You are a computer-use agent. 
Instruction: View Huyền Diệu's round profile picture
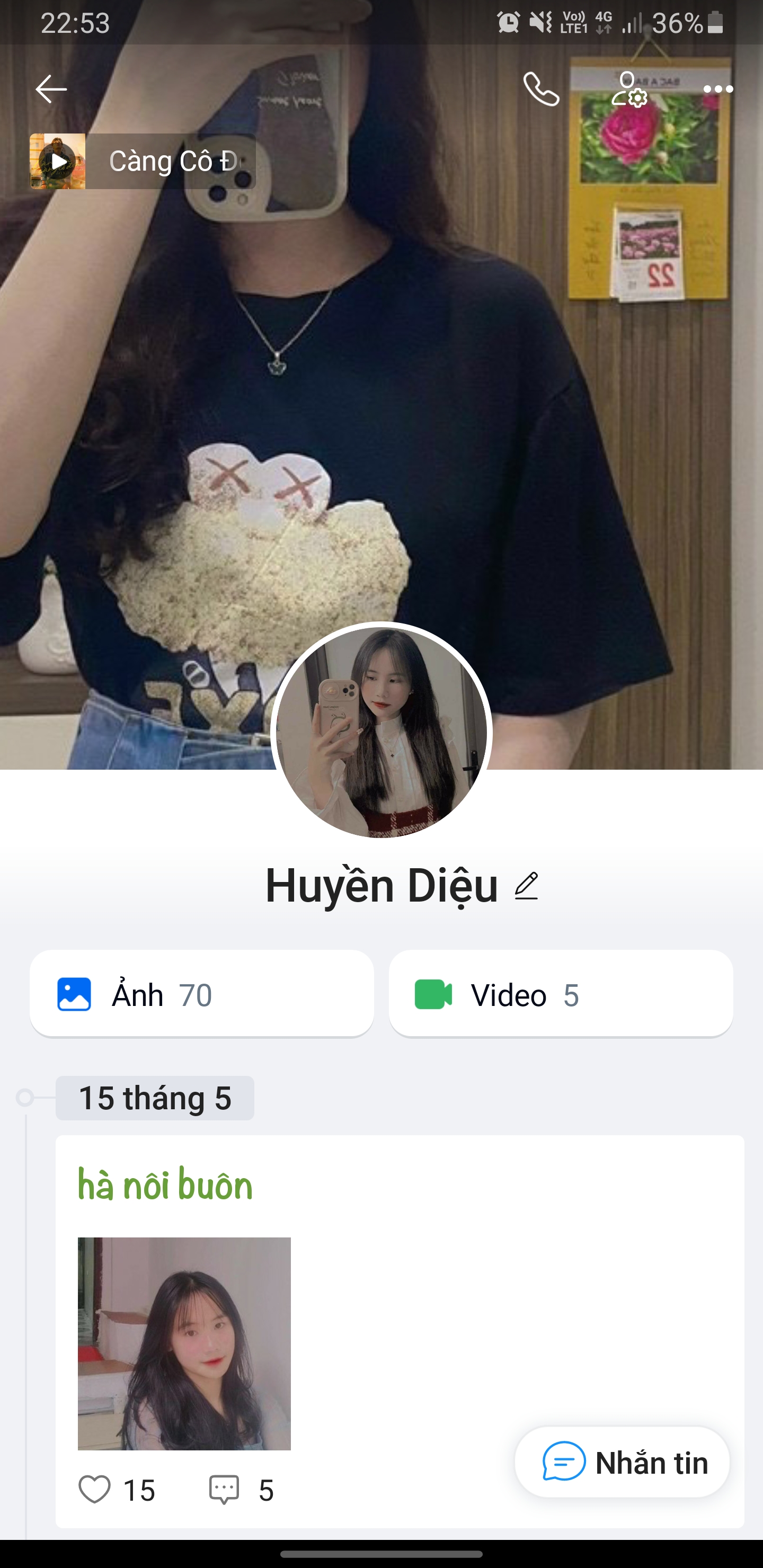(381, 732)
